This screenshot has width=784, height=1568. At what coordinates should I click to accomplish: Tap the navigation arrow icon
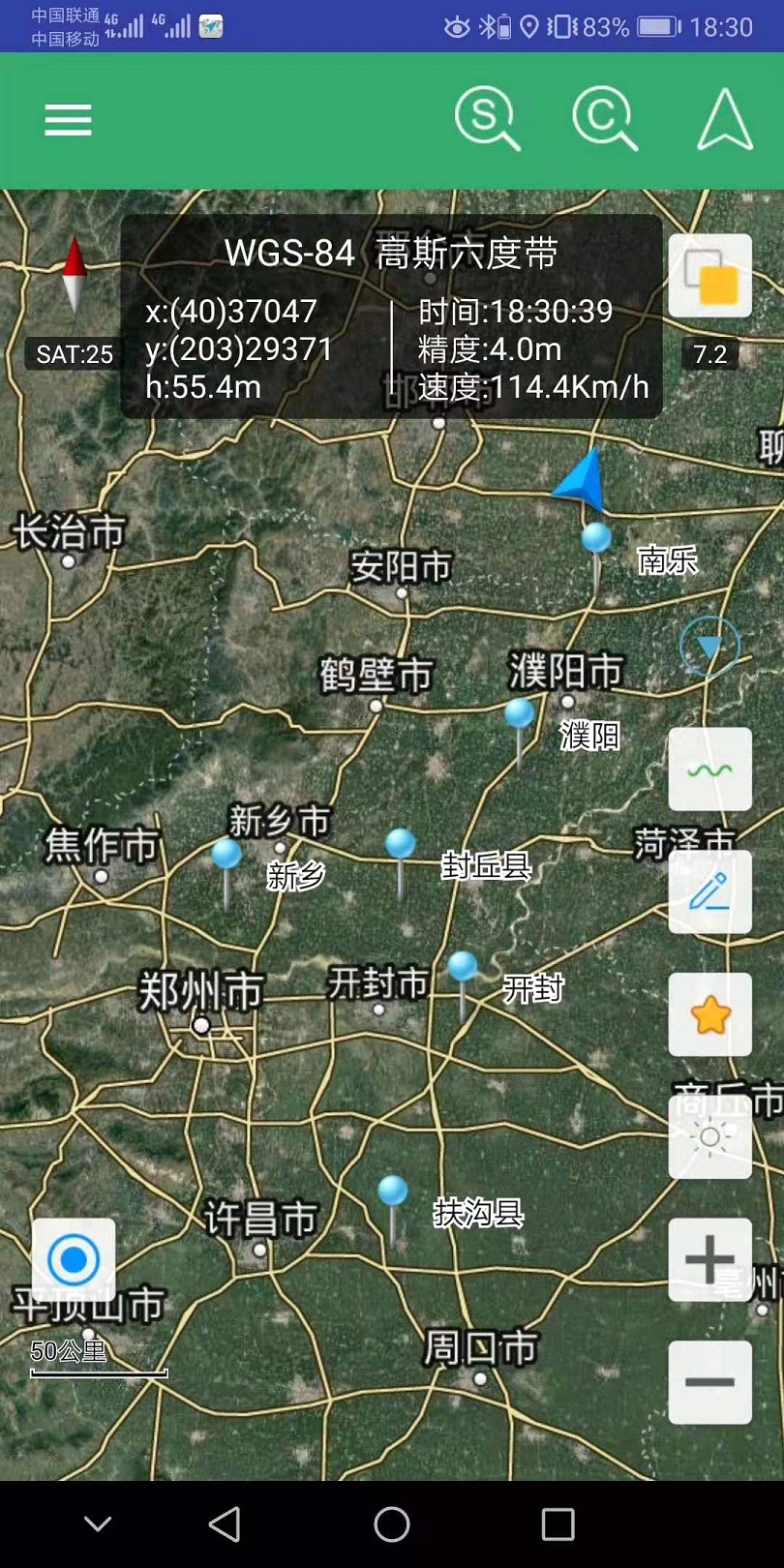pos(725,119)
